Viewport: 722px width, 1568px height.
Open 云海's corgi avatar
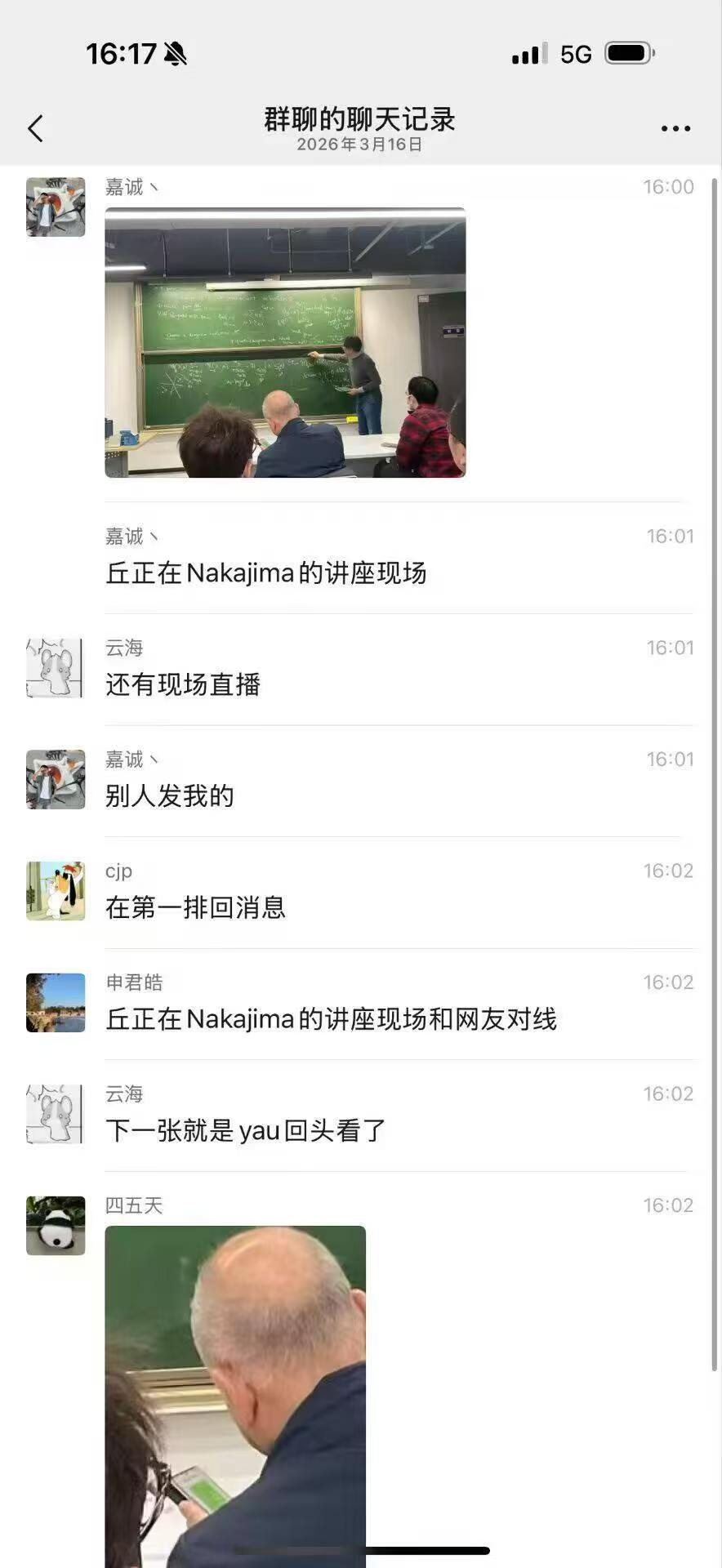(56, 667)
